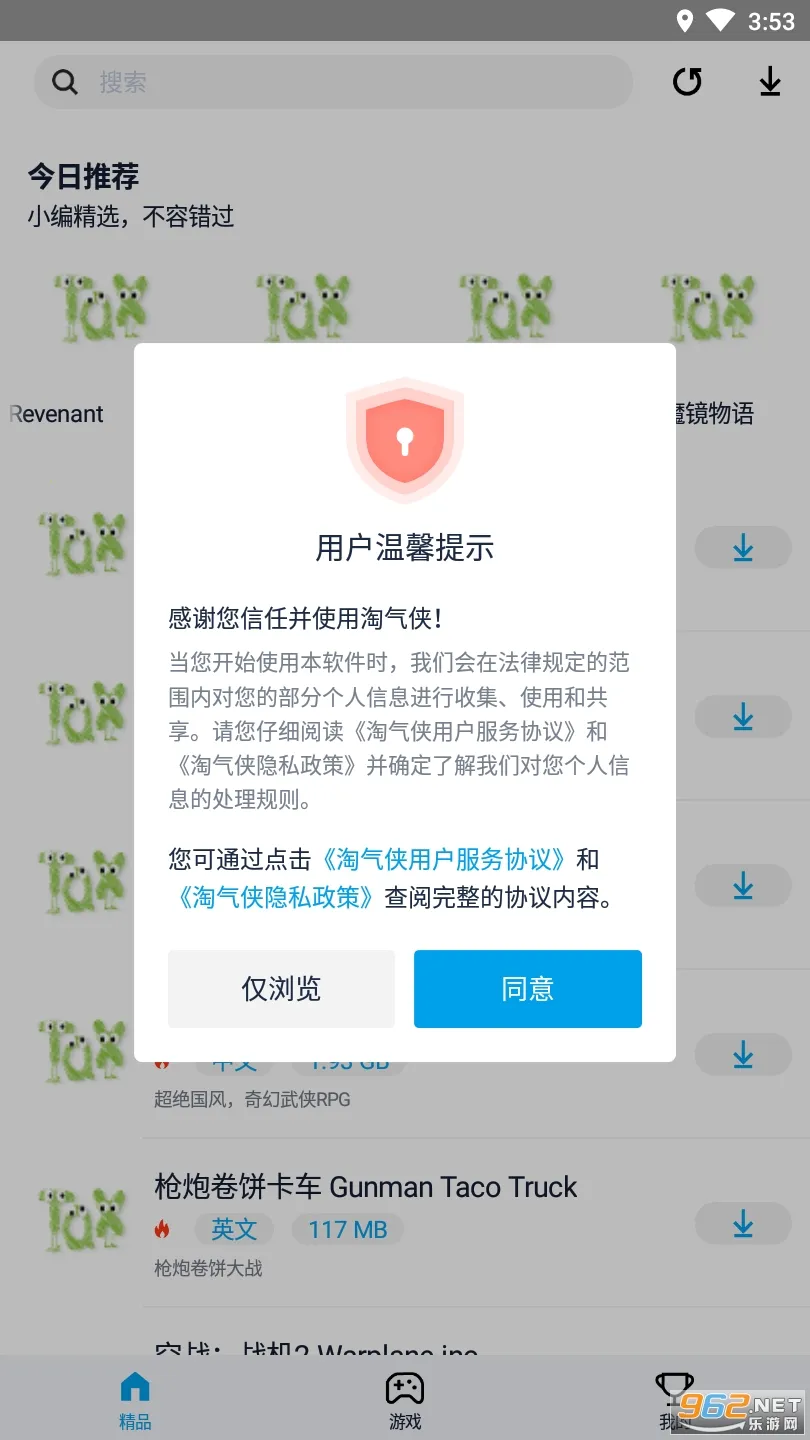Open the 枪炮卷饼卡车 Gunman Taco Truck entry
810x1440 pixels.
point(366,1188)
